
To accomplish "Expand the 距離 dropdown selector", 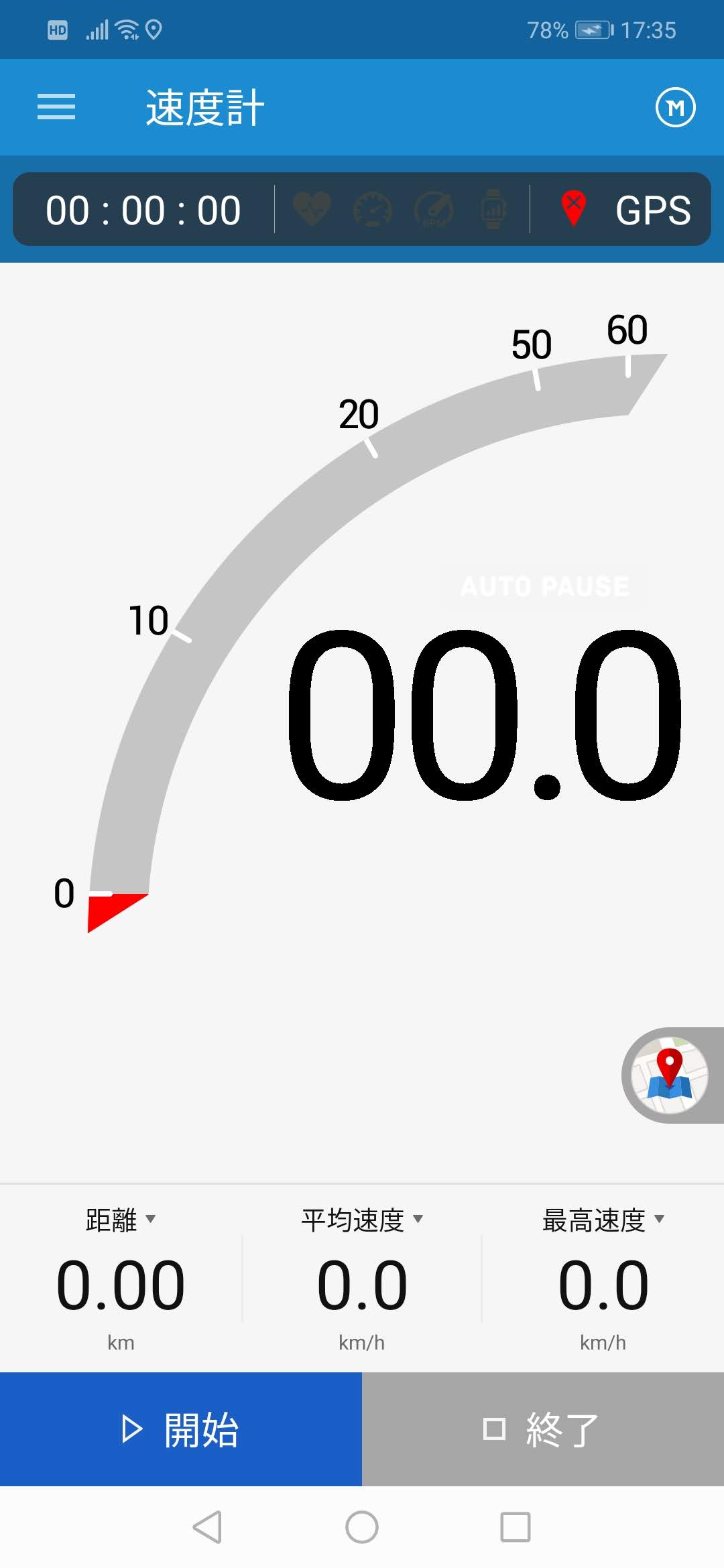I will click(121, 1220).
